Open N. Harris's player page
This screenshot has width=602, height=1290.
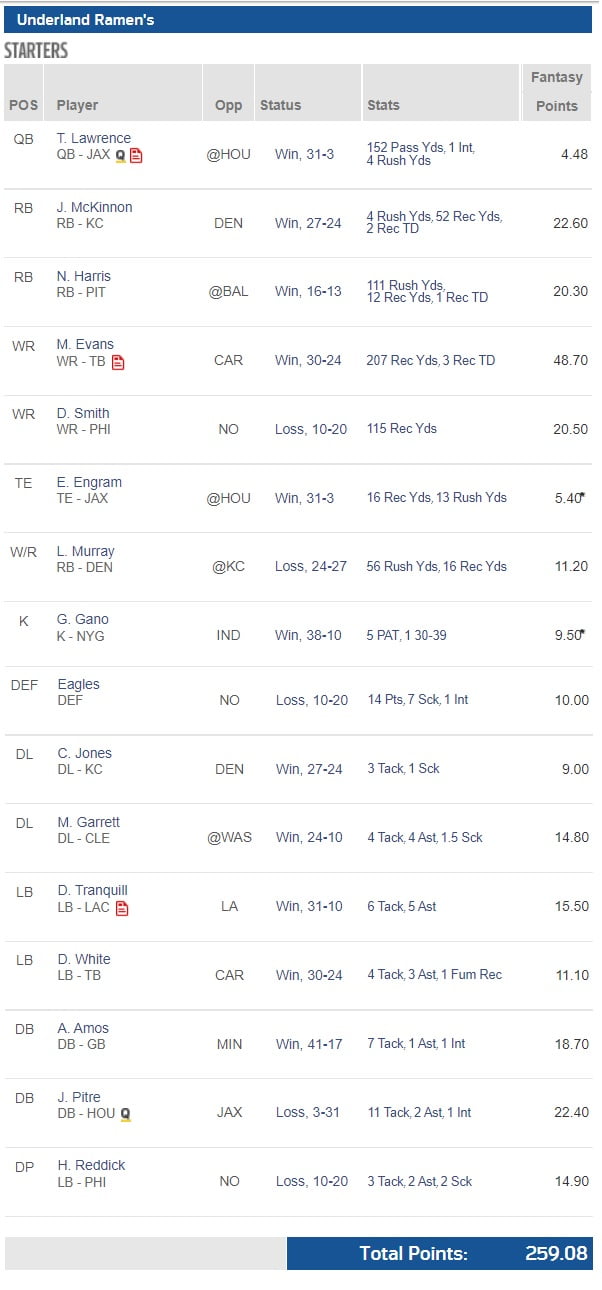point(84,276)
